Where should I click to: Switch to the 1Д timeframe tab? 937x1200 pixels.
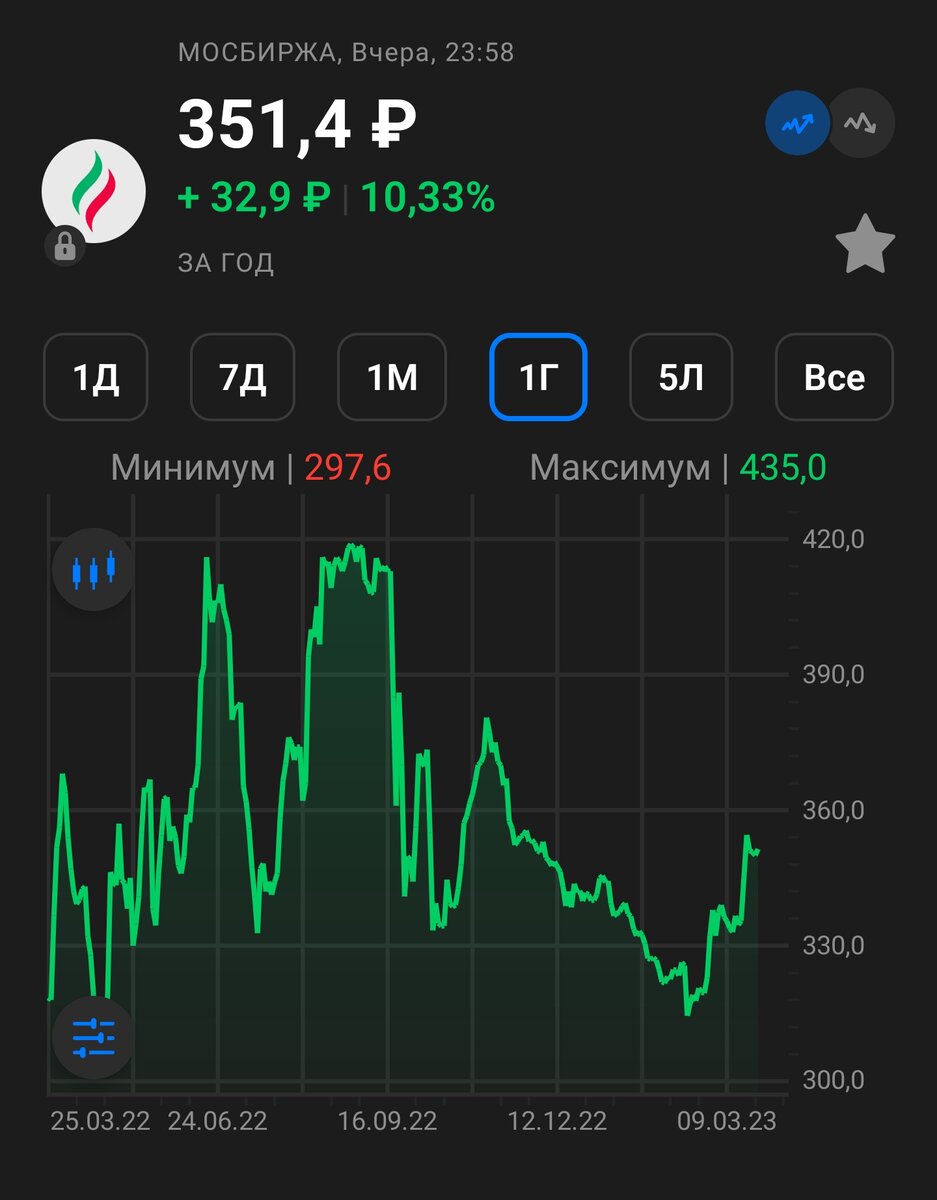point(95,378)
